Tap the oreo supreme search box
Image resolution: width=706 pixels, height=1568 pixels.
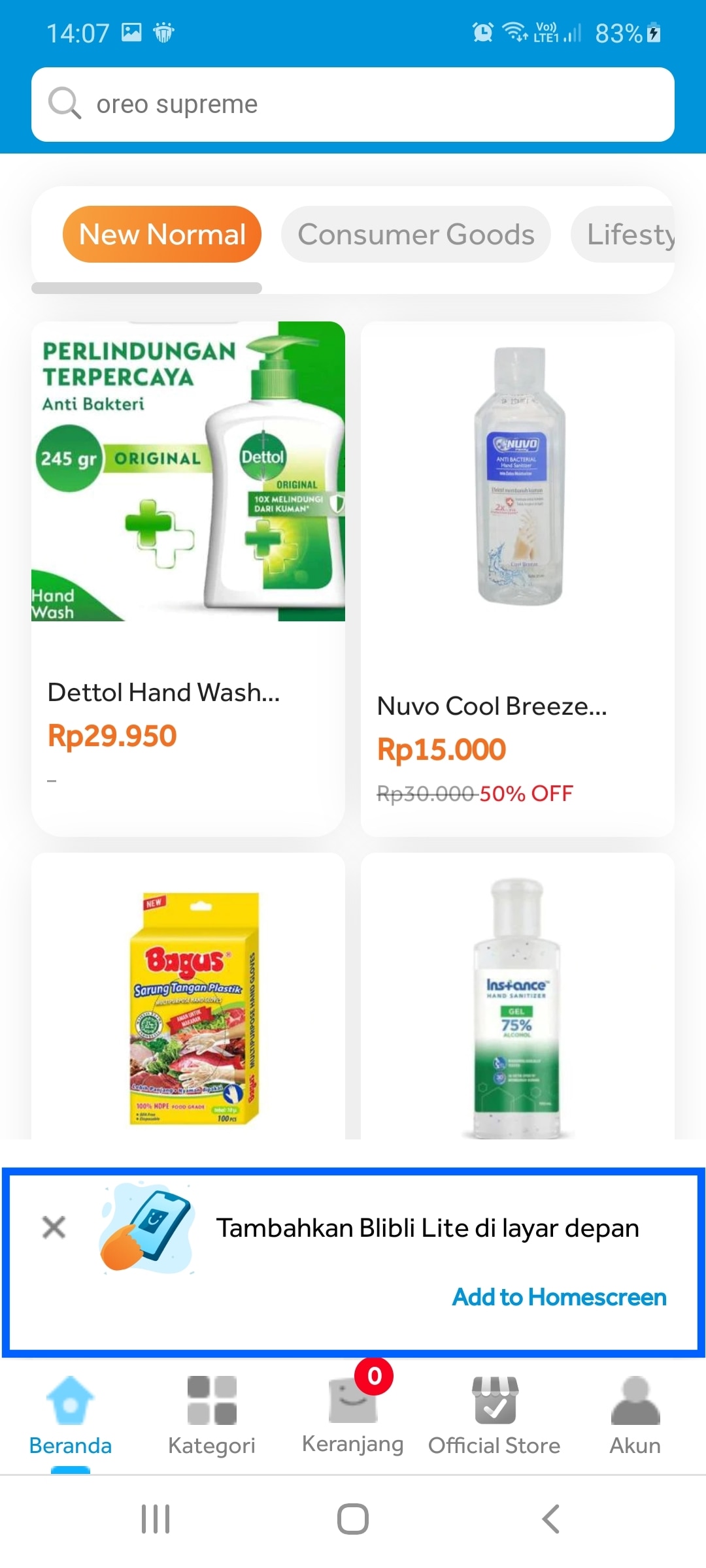click(x=353, y=105)
